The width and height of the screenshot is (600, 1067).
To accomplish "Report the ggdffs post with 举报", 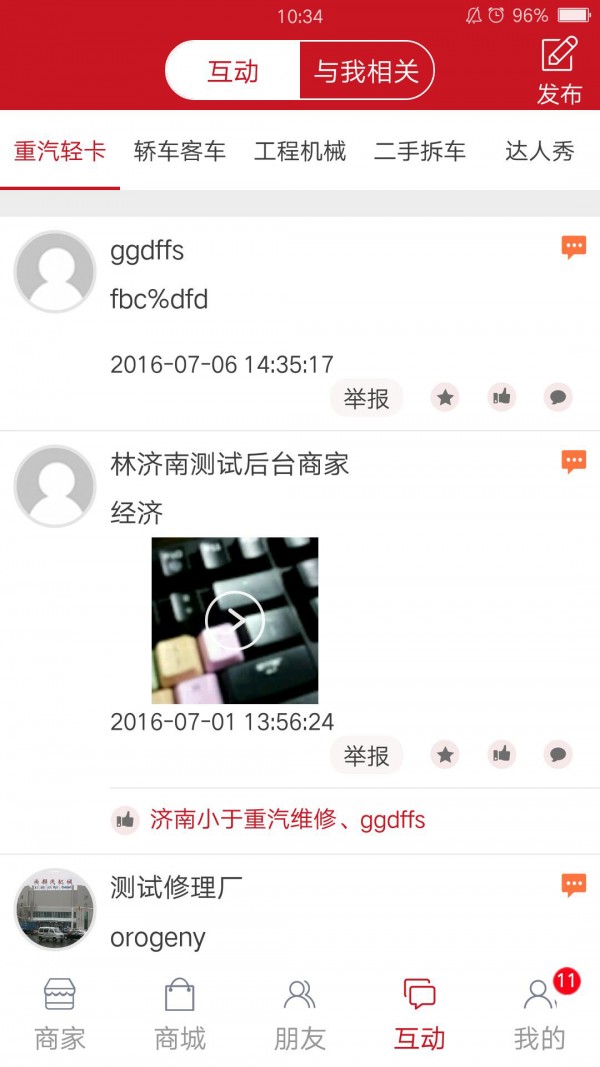I will pyautogui.click(x=366, y=398).
